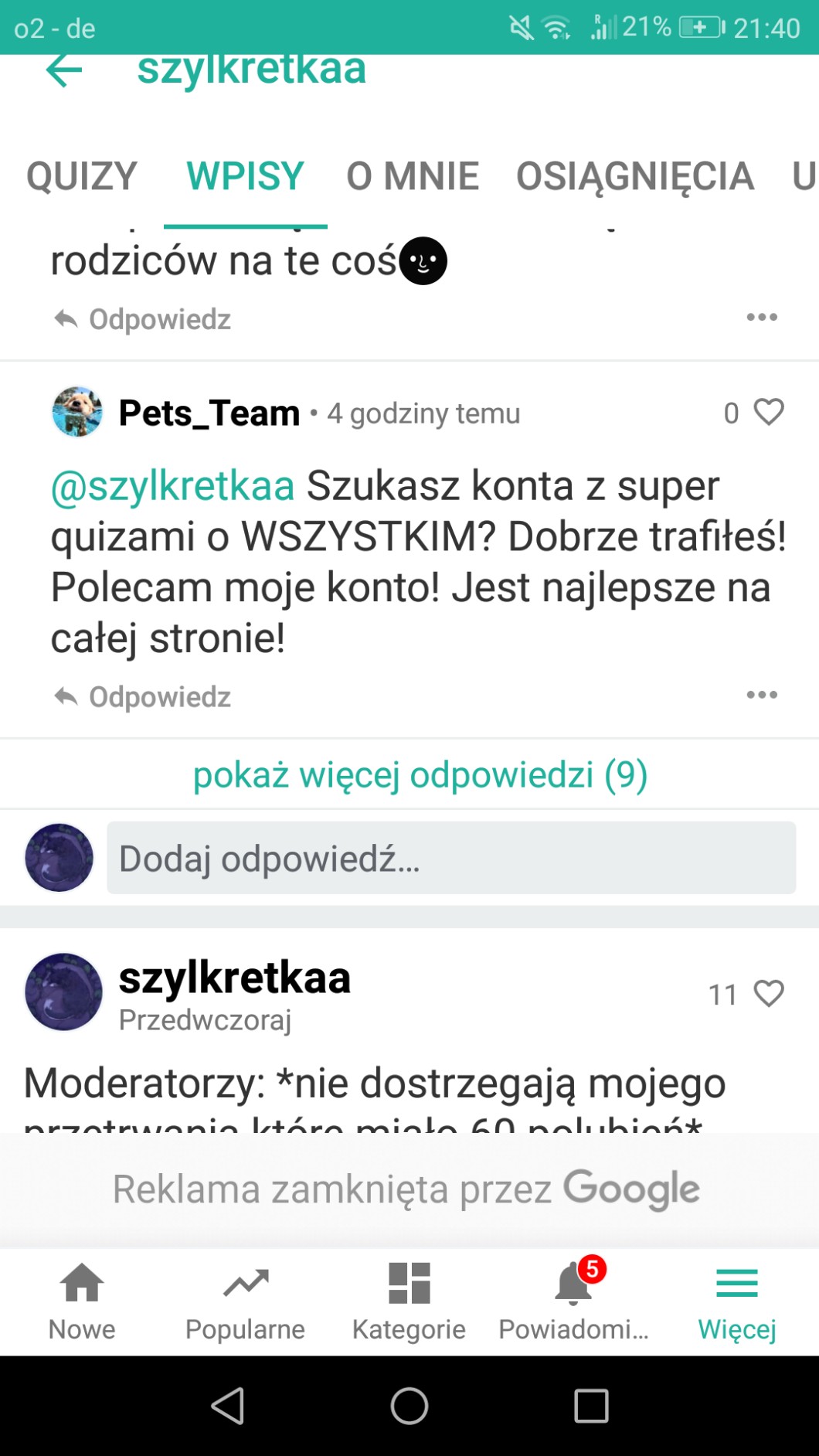Show more replies (9)
This screenshot has width=819, height=1456.
[420, 775]
